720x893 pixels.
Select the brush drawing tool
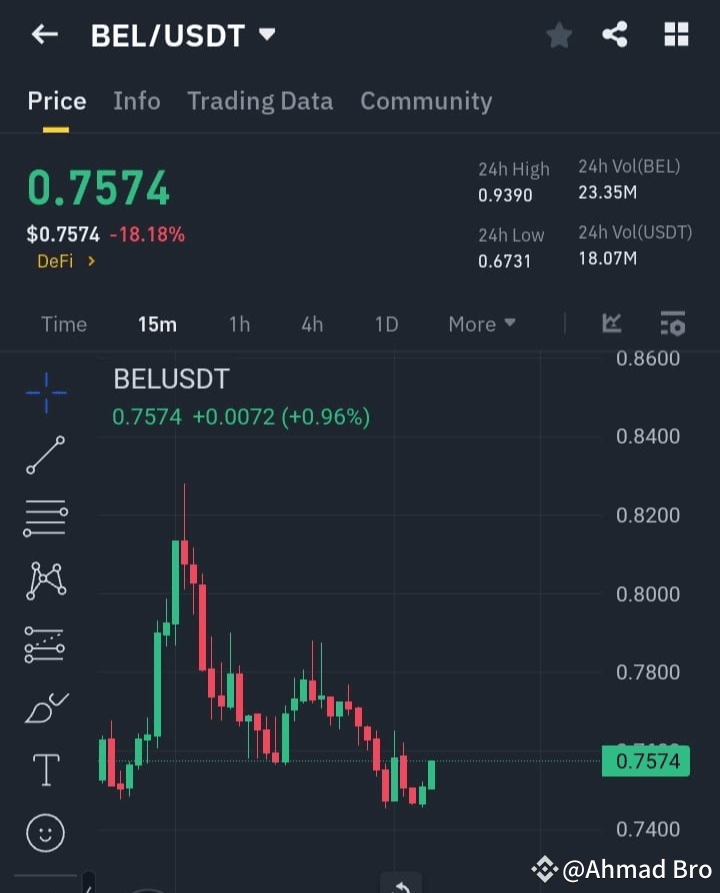pyautogui.click(x=45, y=707)
